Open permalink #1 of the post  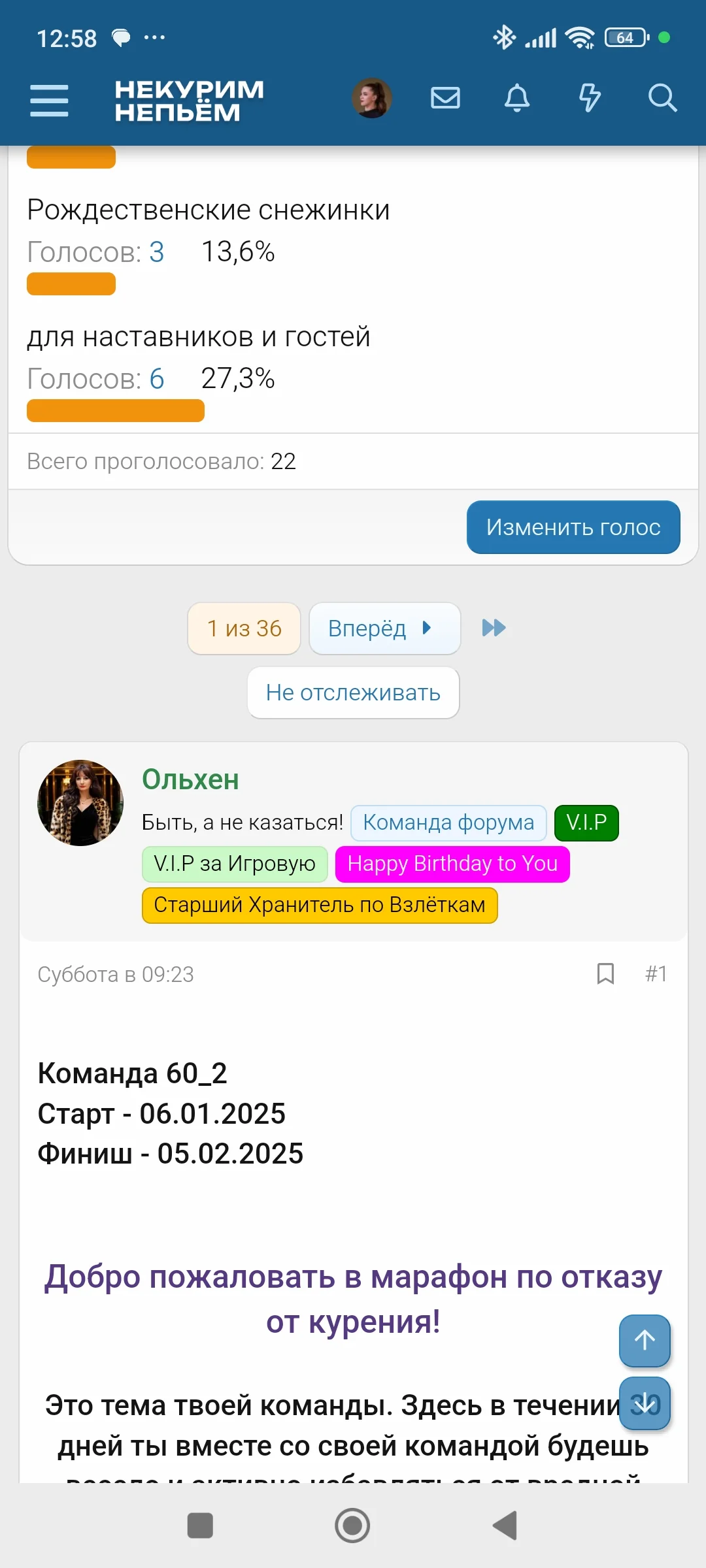click(x=656, y=974)
